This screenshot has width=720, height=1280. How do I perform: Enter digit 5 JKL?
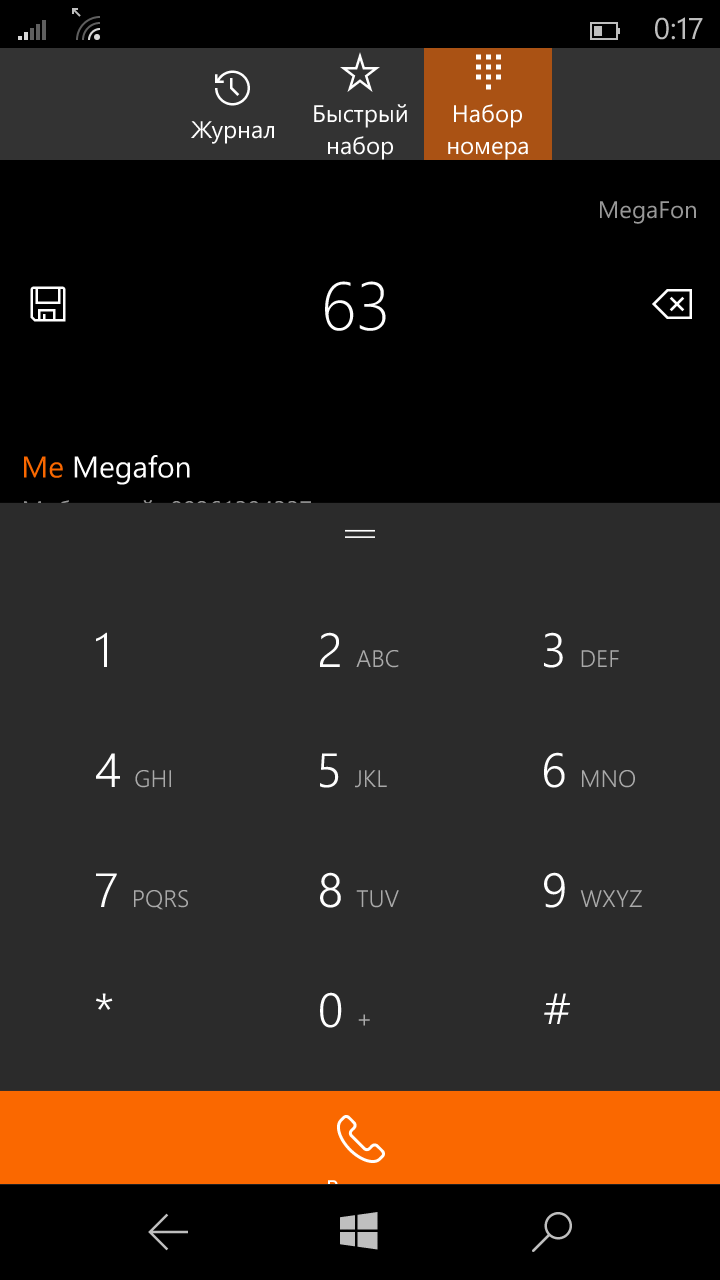tap(352, 773)
